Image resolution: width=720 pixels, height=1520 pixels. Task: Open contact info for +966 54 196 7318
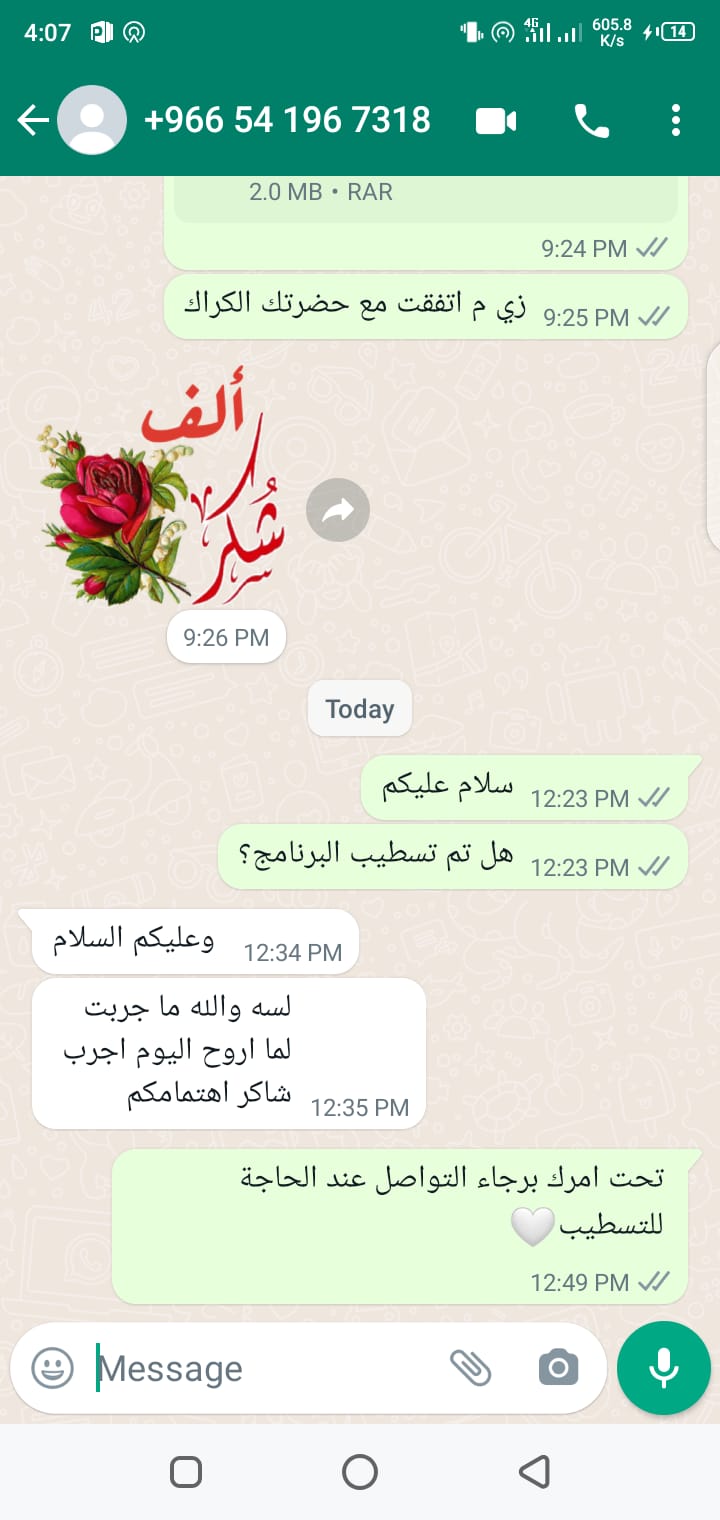287,121
